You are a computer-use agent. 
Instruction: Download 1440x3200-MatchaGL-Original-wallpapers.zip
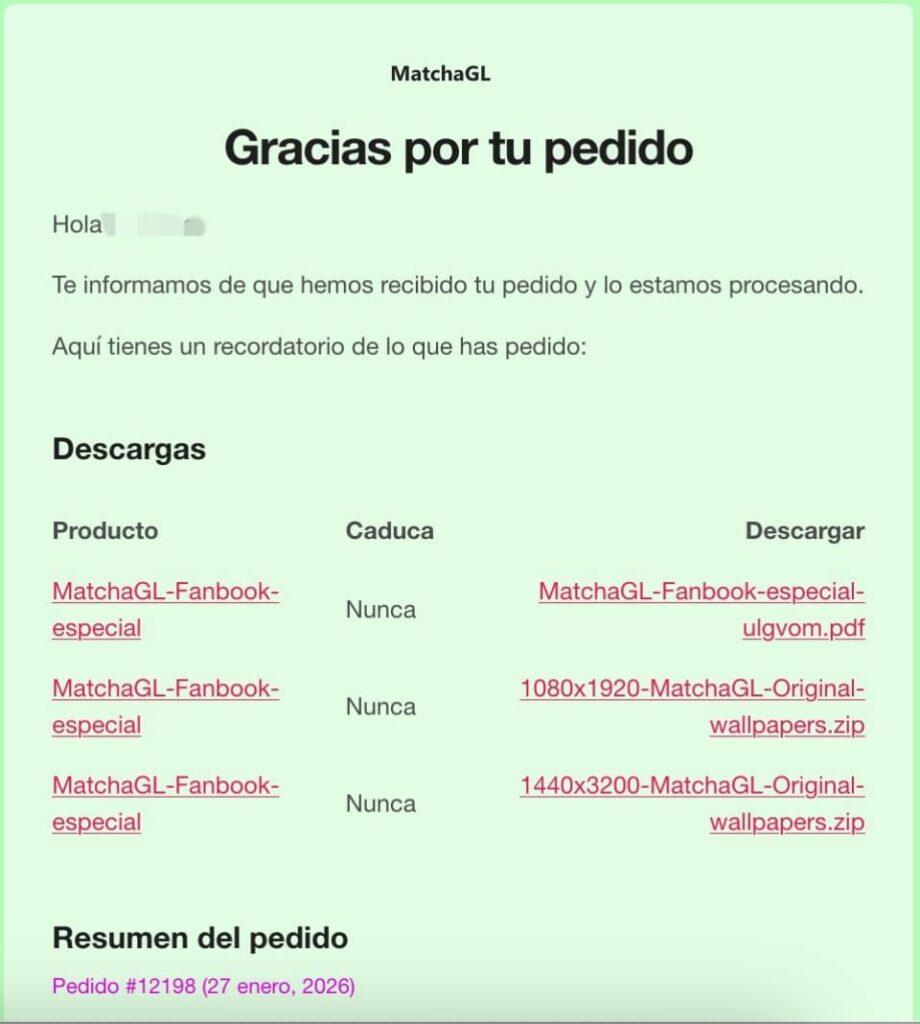click(x=692, y=786)
